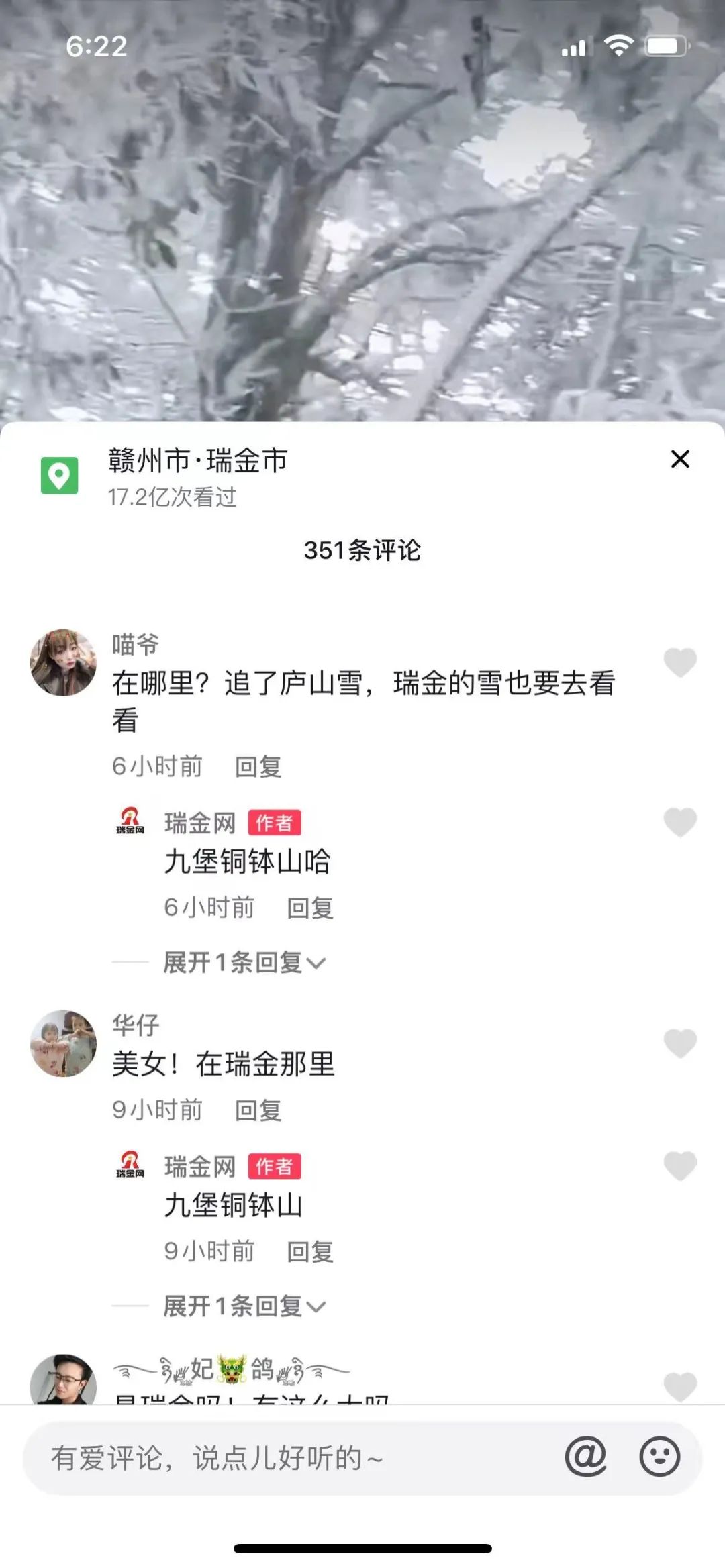Expand 1 reply under 瑞金网's 9小时前 comment
This screenshot has height=1568, width=725.
244,1306
